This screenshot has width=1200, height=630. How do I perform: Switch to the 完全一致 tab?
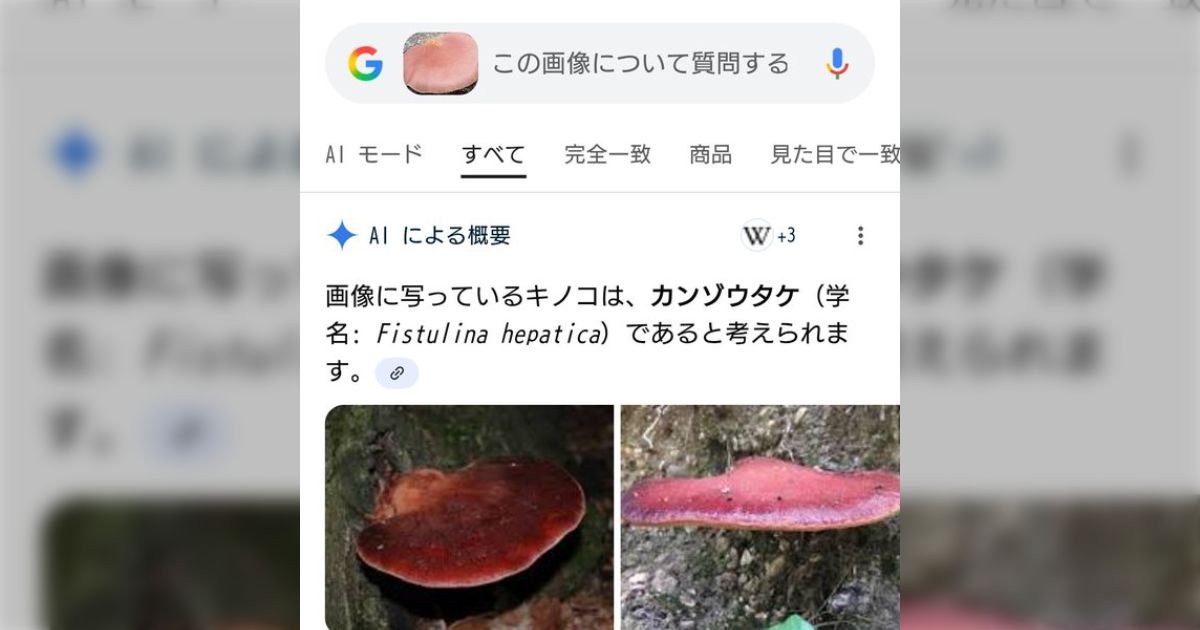(x=607, y=154)
